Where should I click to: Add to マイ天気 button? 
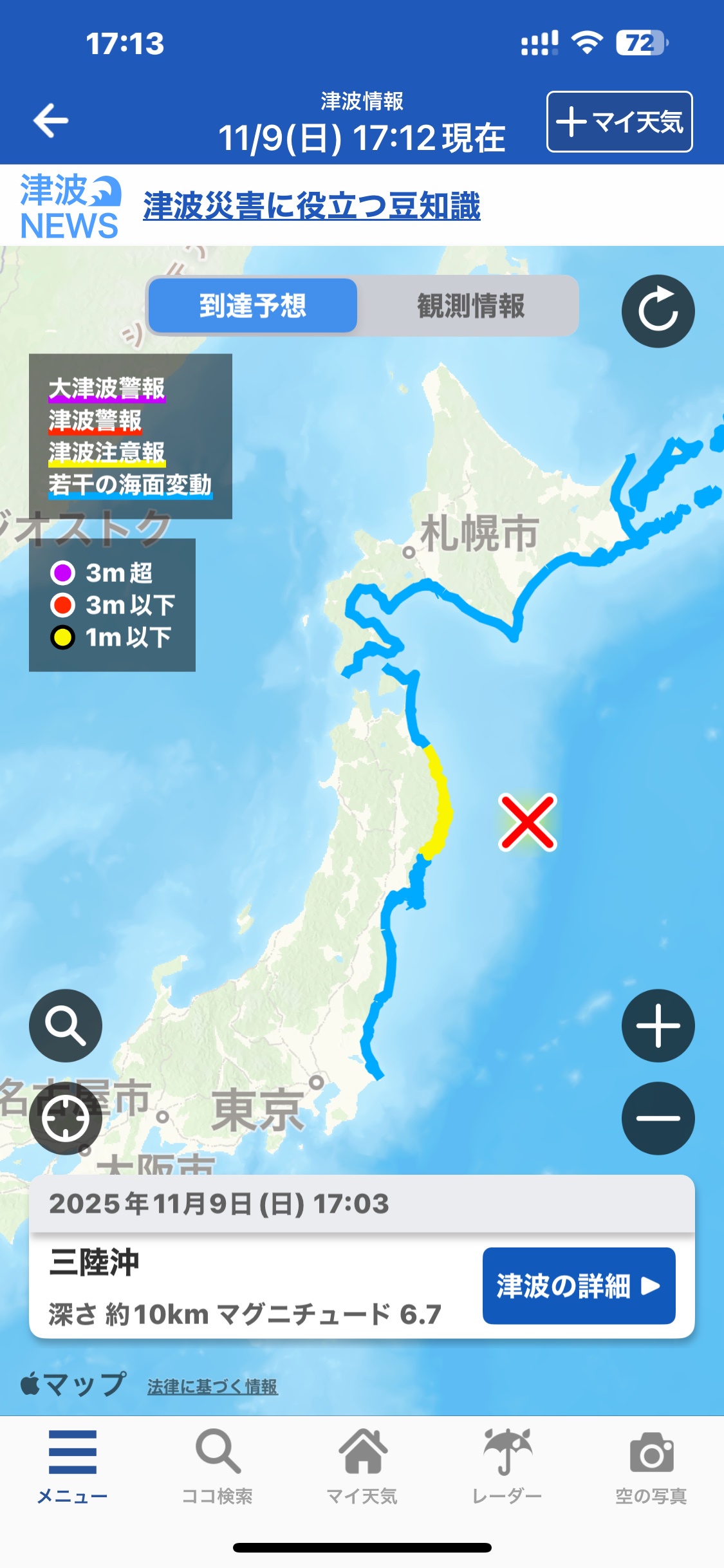click(619, 122)
